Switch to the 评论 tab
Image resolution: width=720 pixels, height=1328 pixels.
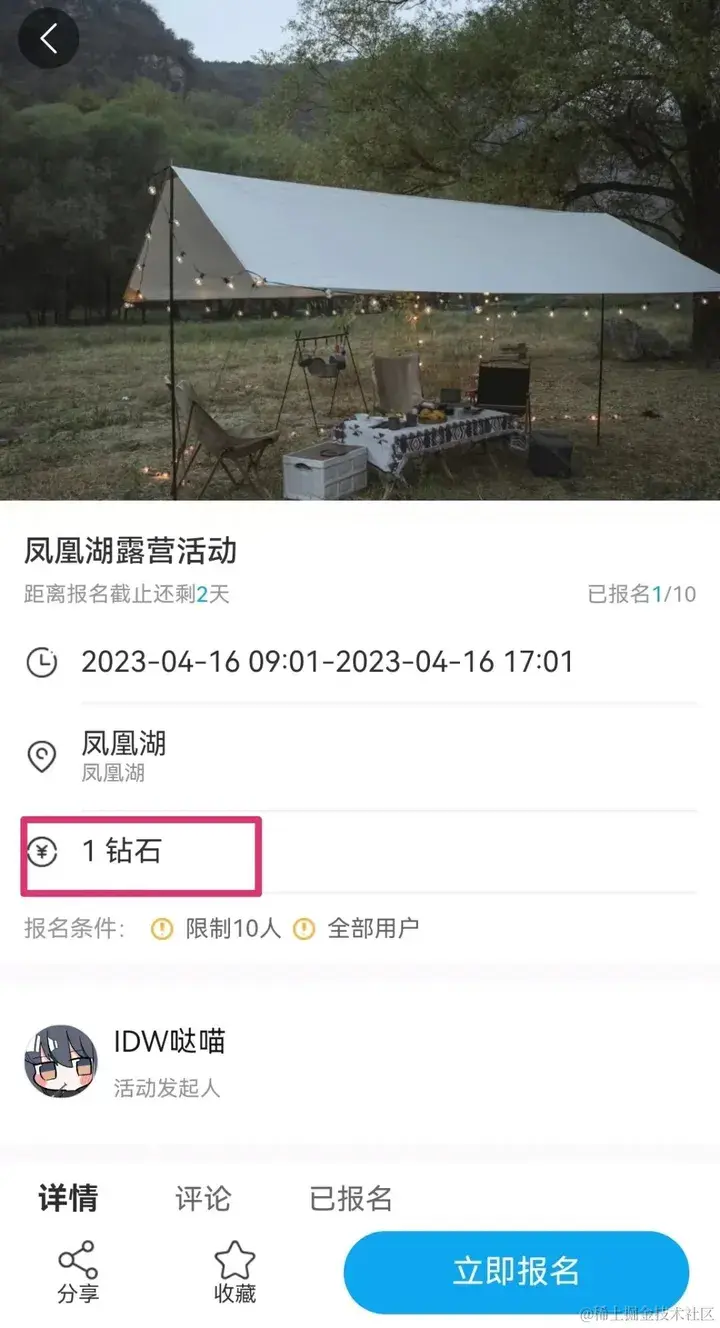203,1198
